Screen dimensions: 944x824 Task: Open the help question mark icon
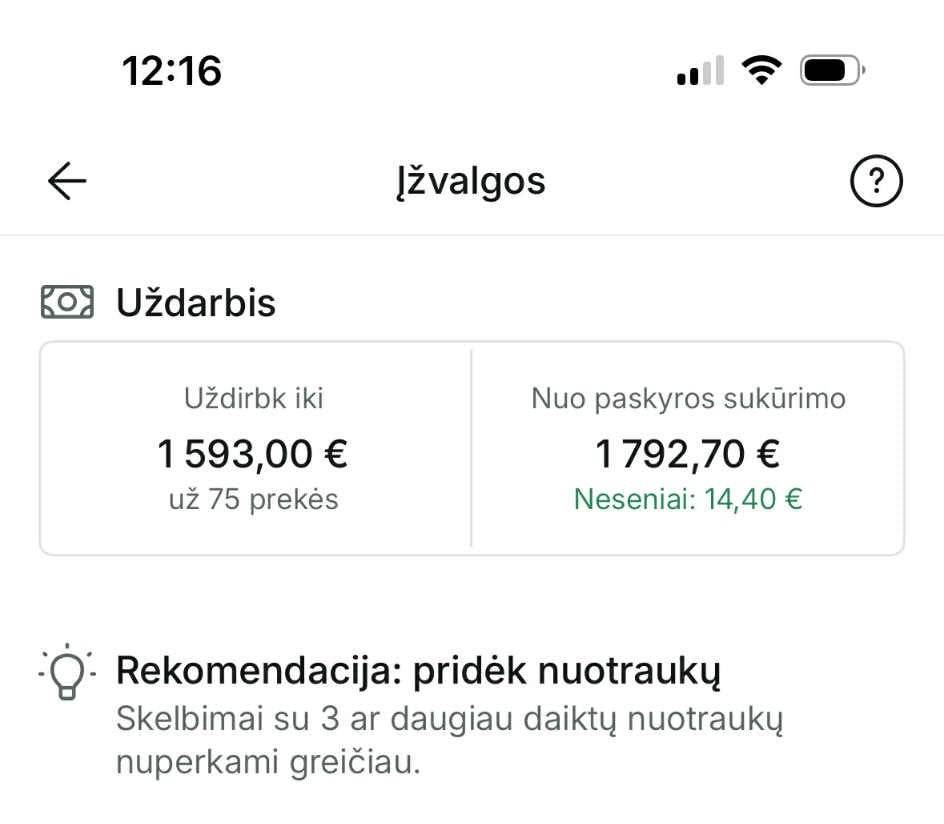(x=875, y=181)
